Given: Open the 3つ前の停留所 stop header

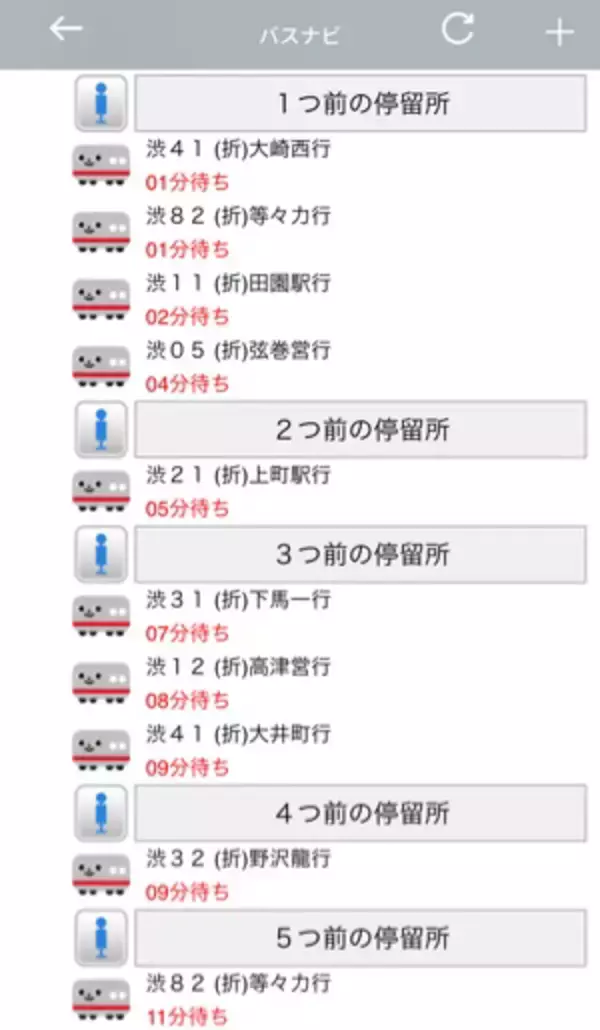Looking at the screenshot, I should (x=360, y=554).
